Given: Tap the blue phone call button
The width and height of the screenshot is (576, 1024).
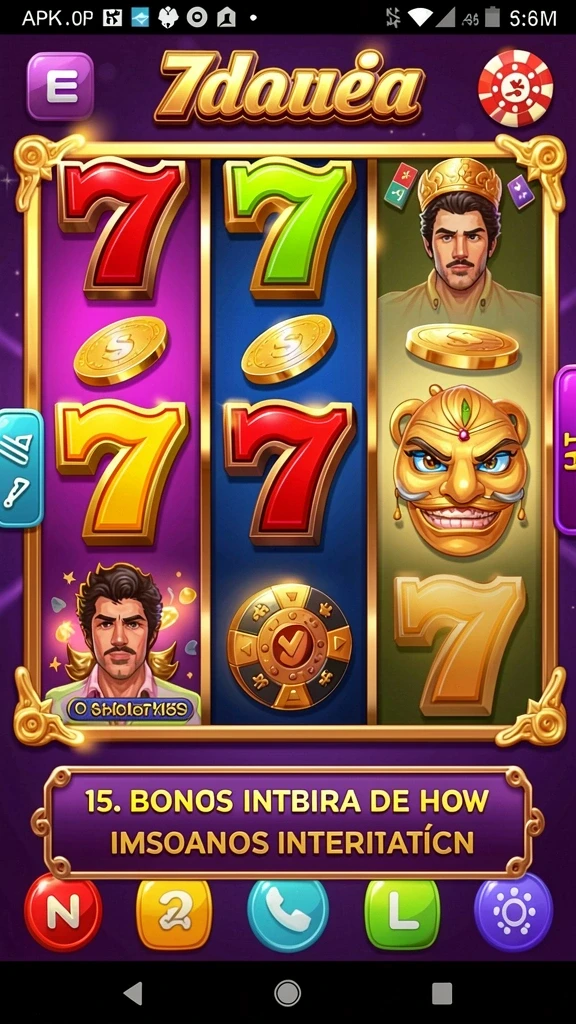Looking at the screenshot, I should (288, 914).
